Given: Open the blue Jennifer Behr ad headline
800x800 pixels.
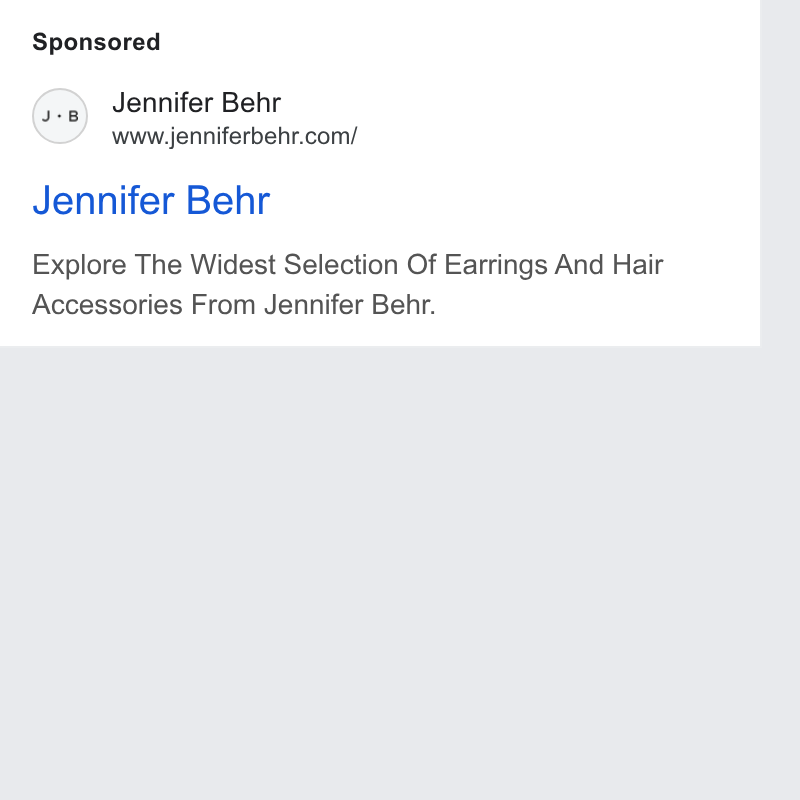Looking at the screenshot, I should [x=151, y=201].
